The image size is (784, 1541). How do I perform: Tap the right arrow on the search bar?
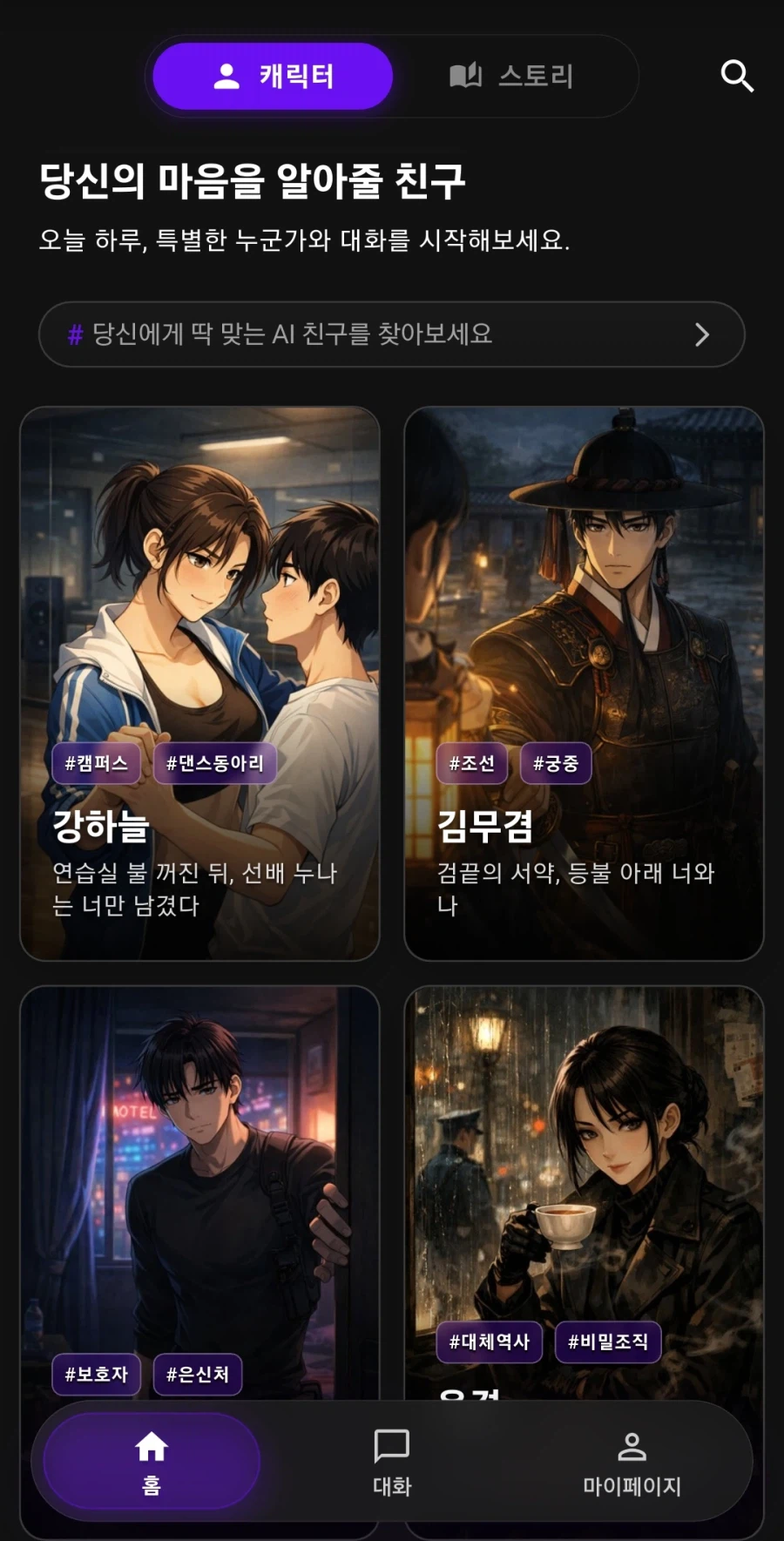702,334
